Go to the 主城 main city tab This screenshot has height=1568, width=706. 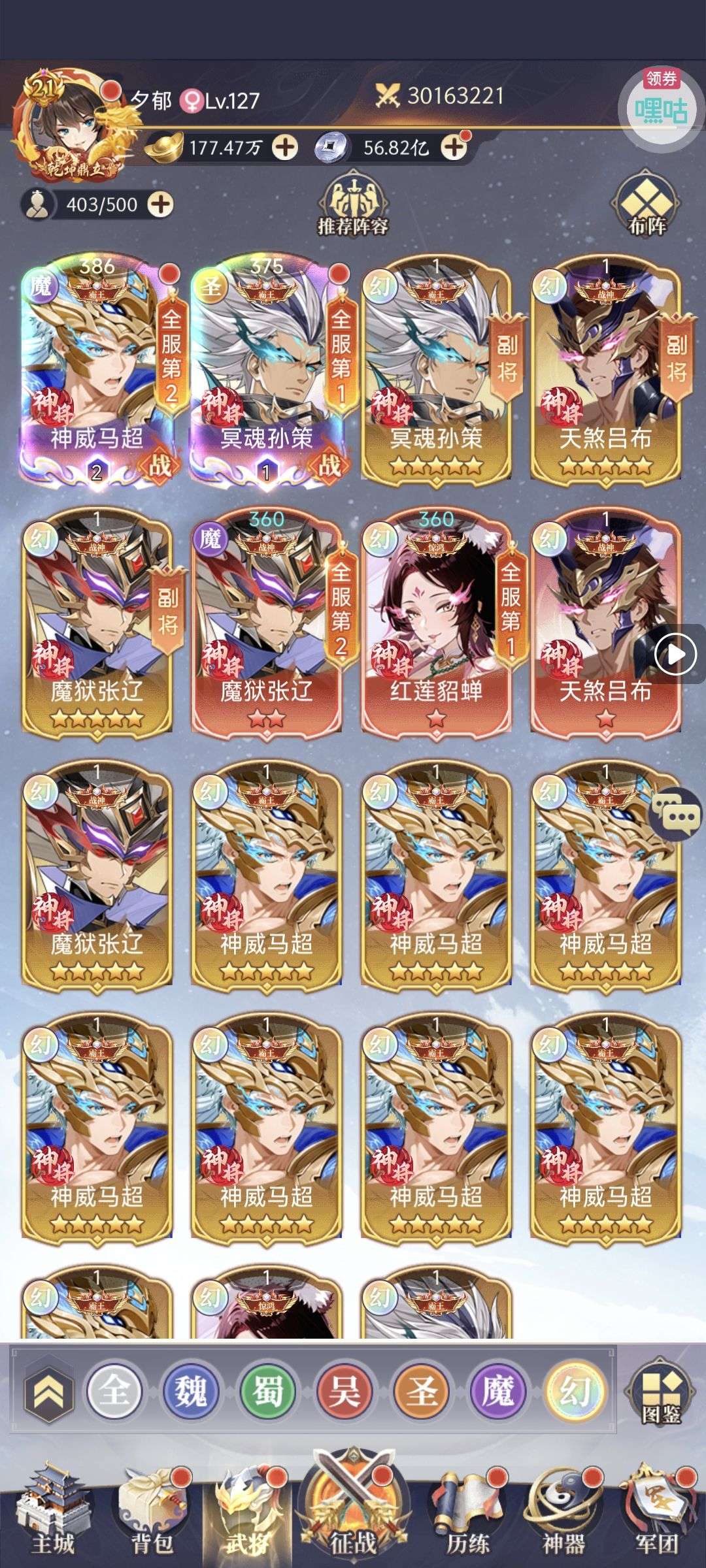tap(54, 1514)
